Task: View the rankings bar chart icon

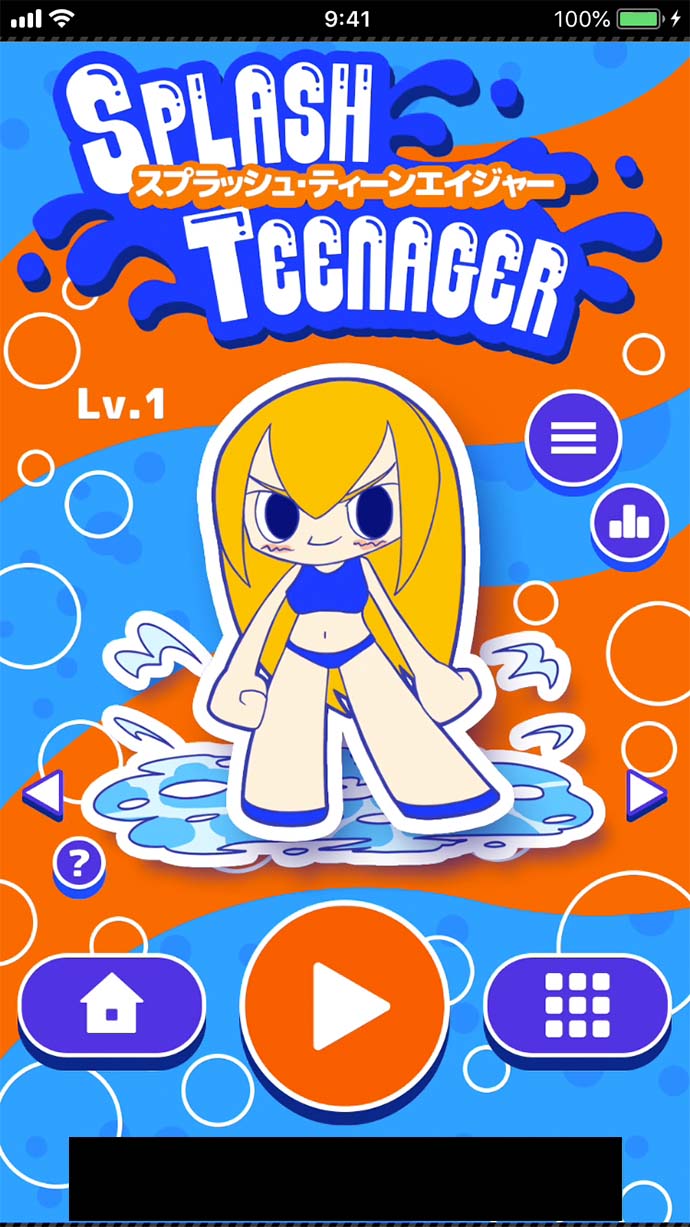Action: (629, 523)
